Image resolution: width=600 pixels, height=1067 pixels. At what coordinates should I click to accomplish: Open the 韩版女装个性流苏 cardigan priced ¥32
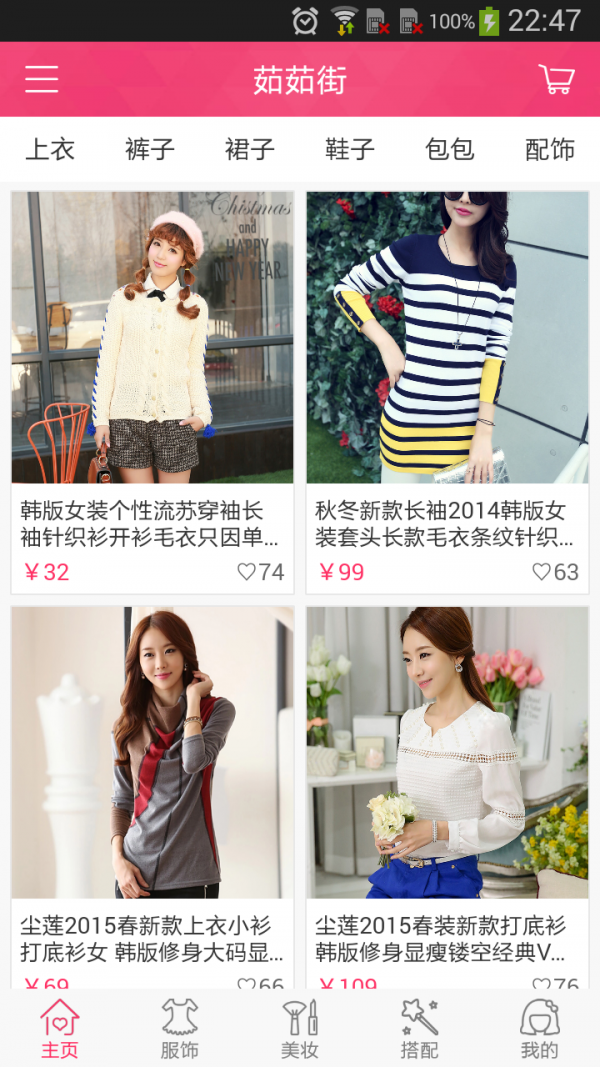tap(152, 338)
